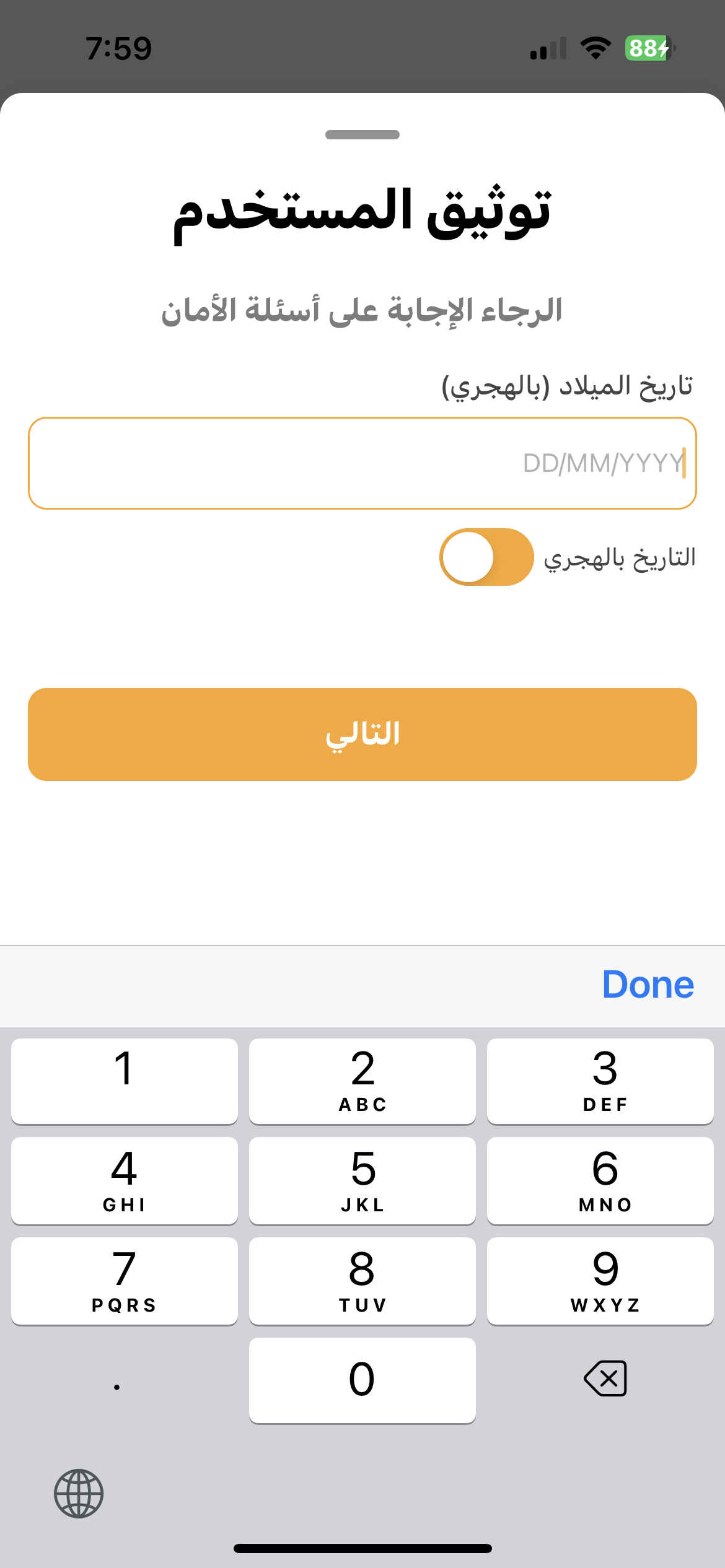The width and height of the screenshot is (725, 1568).
Task: Tap the orange التالي next button
Action: click(362, 734)
